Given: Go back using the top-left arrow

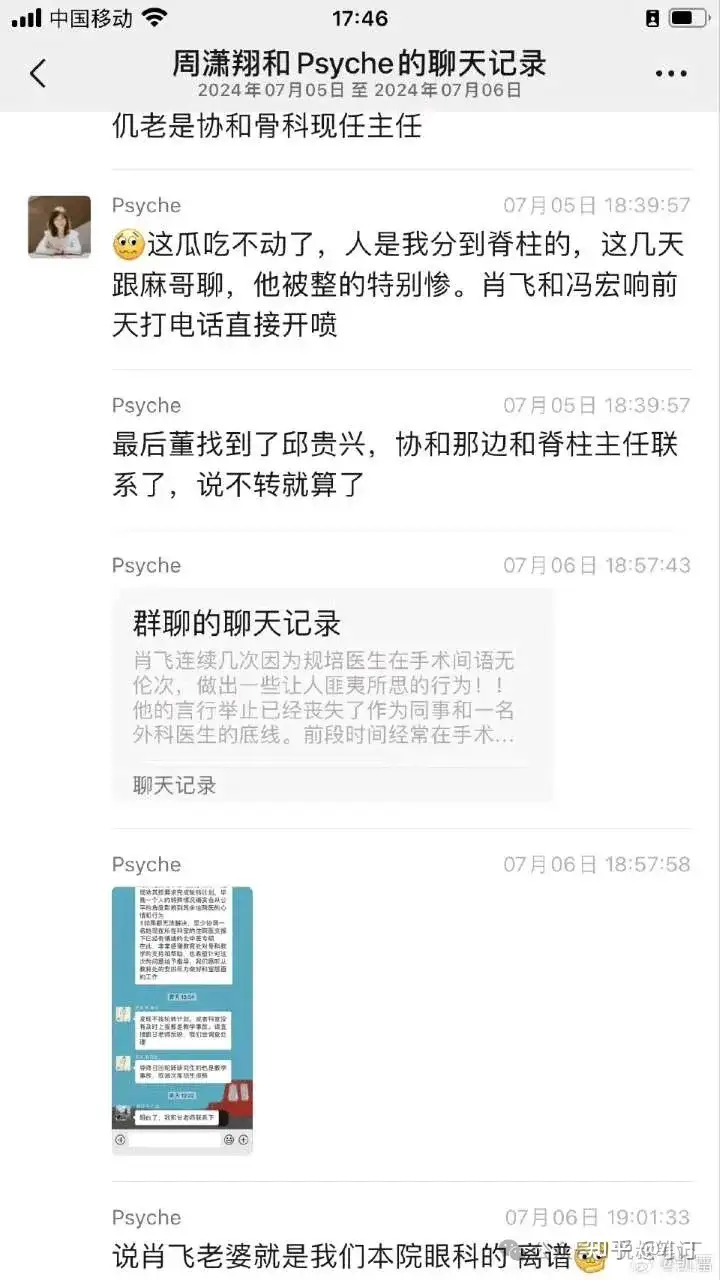Looking at the screenshot, I should [38, 73].
